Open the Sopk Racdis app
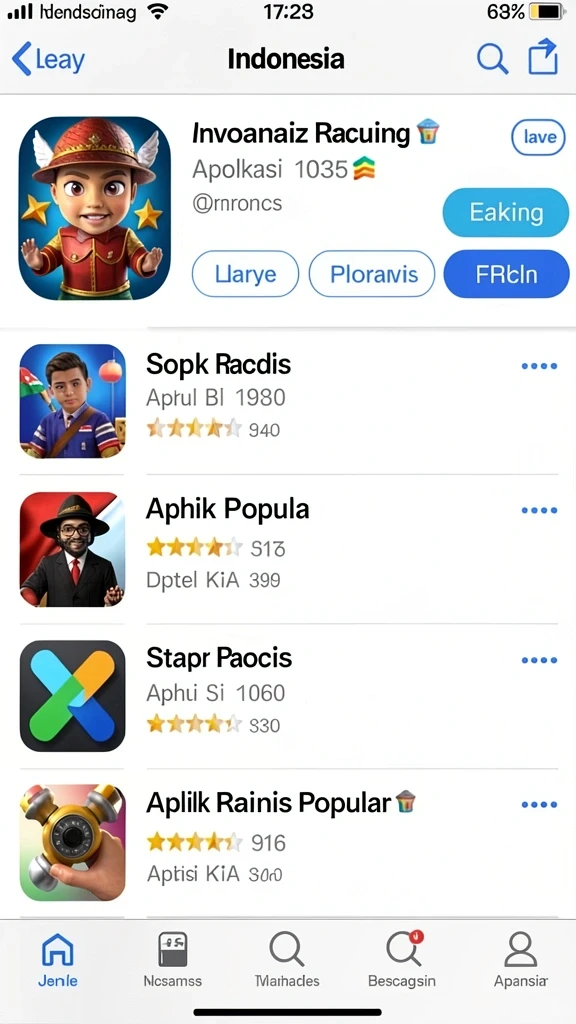Screen dimensions: 576x1024 point(288,401)
